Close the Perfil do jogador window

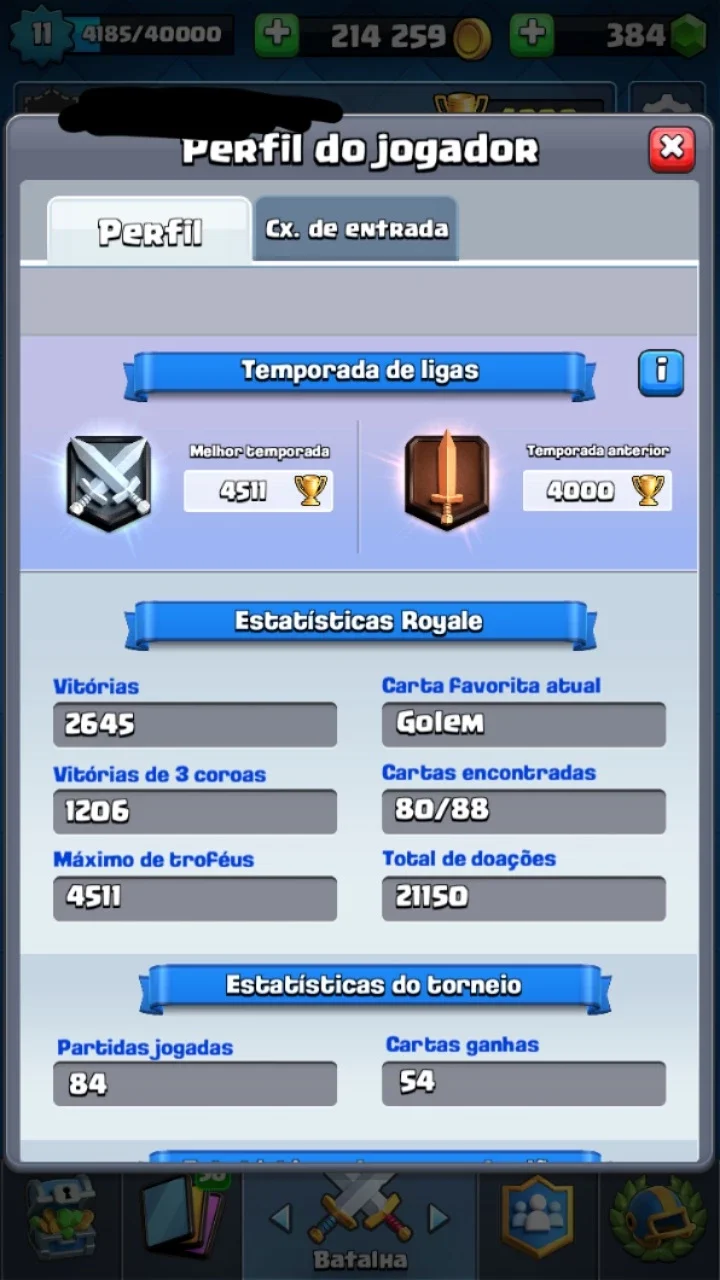[671, 150]
